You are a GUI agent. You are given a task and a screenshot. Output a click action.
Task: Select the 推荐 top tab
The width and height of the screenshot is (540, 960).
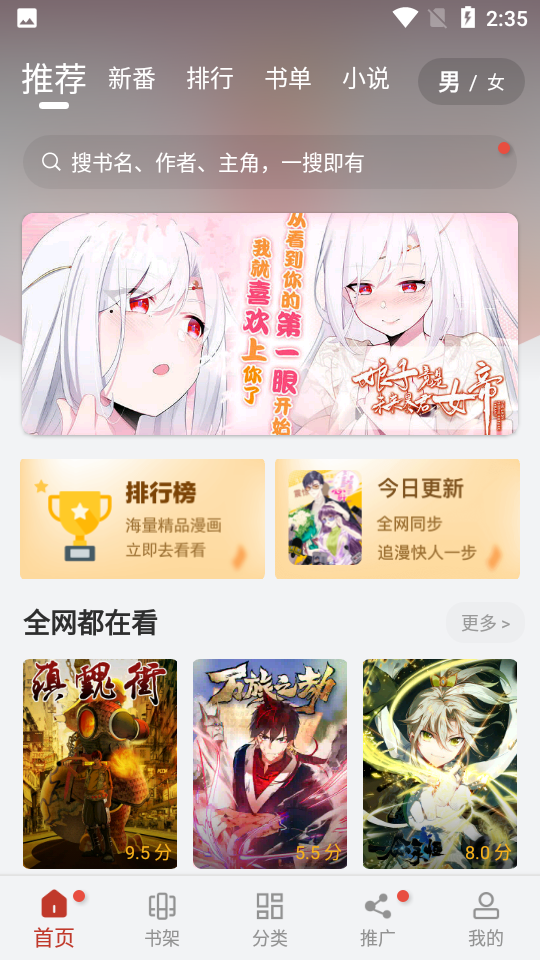[54, 79]
